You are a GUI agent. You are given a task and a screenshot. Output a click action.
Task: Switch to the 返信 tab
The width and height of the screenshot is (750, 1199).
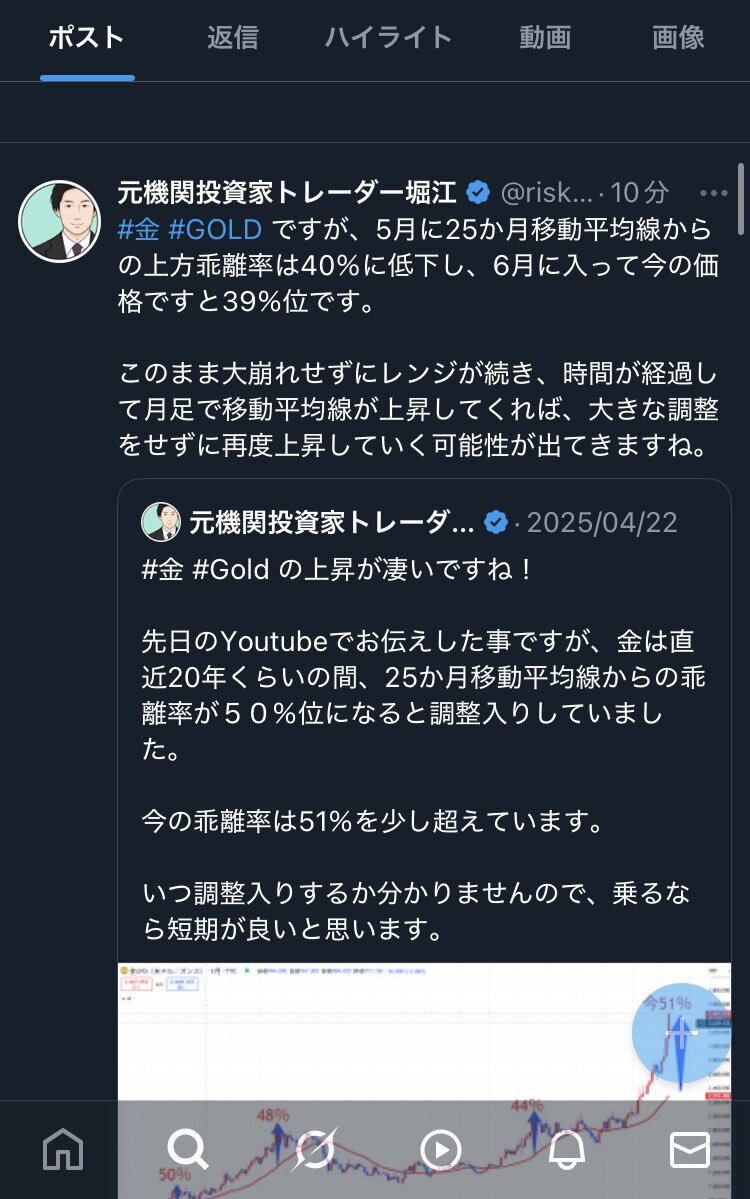coord(232,38)
